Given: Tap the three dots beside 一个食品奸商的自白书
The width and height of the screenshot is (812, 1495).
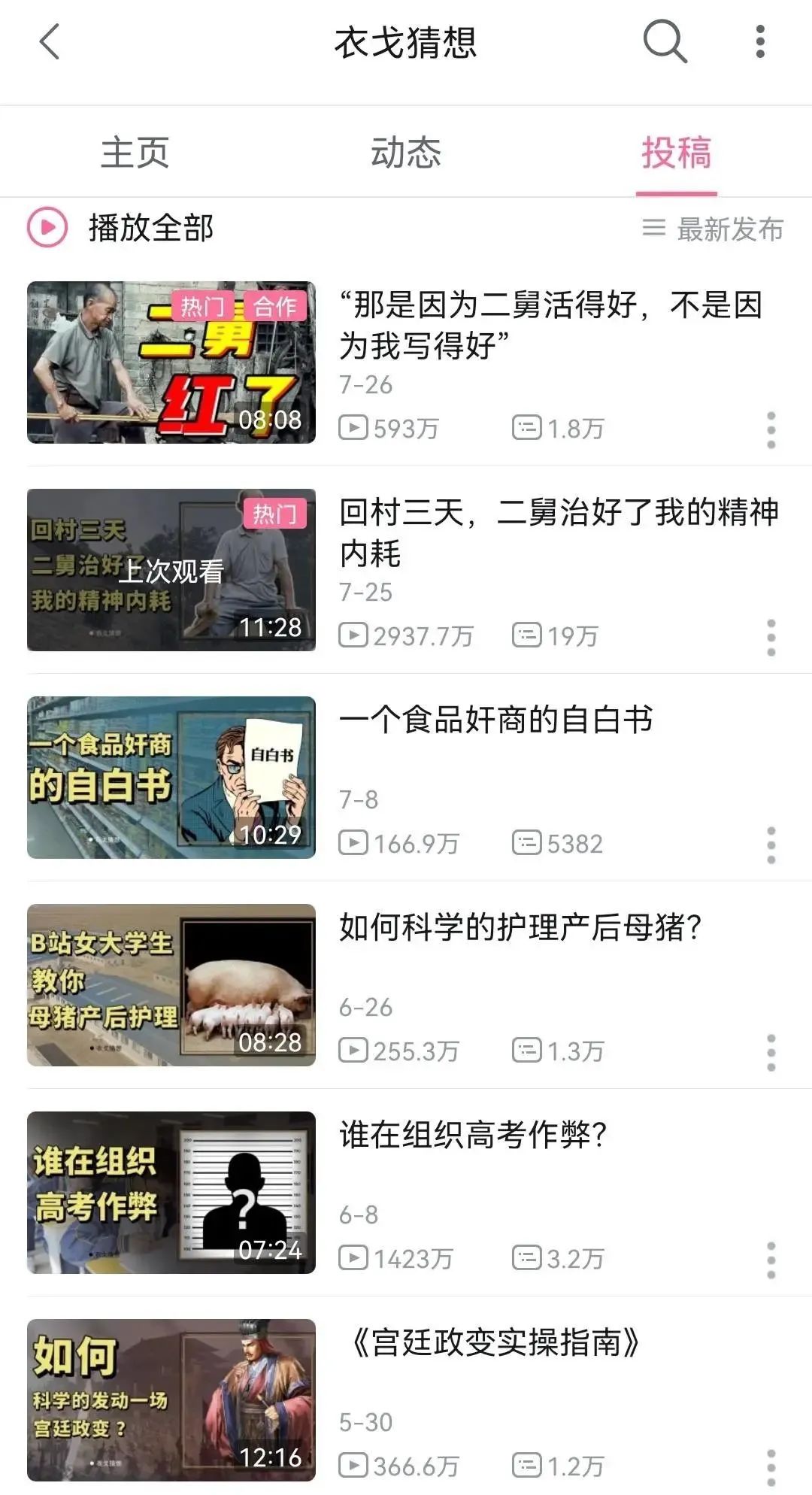Looking at the screenshot, I should pyautogui.click(x=771, y=845).
